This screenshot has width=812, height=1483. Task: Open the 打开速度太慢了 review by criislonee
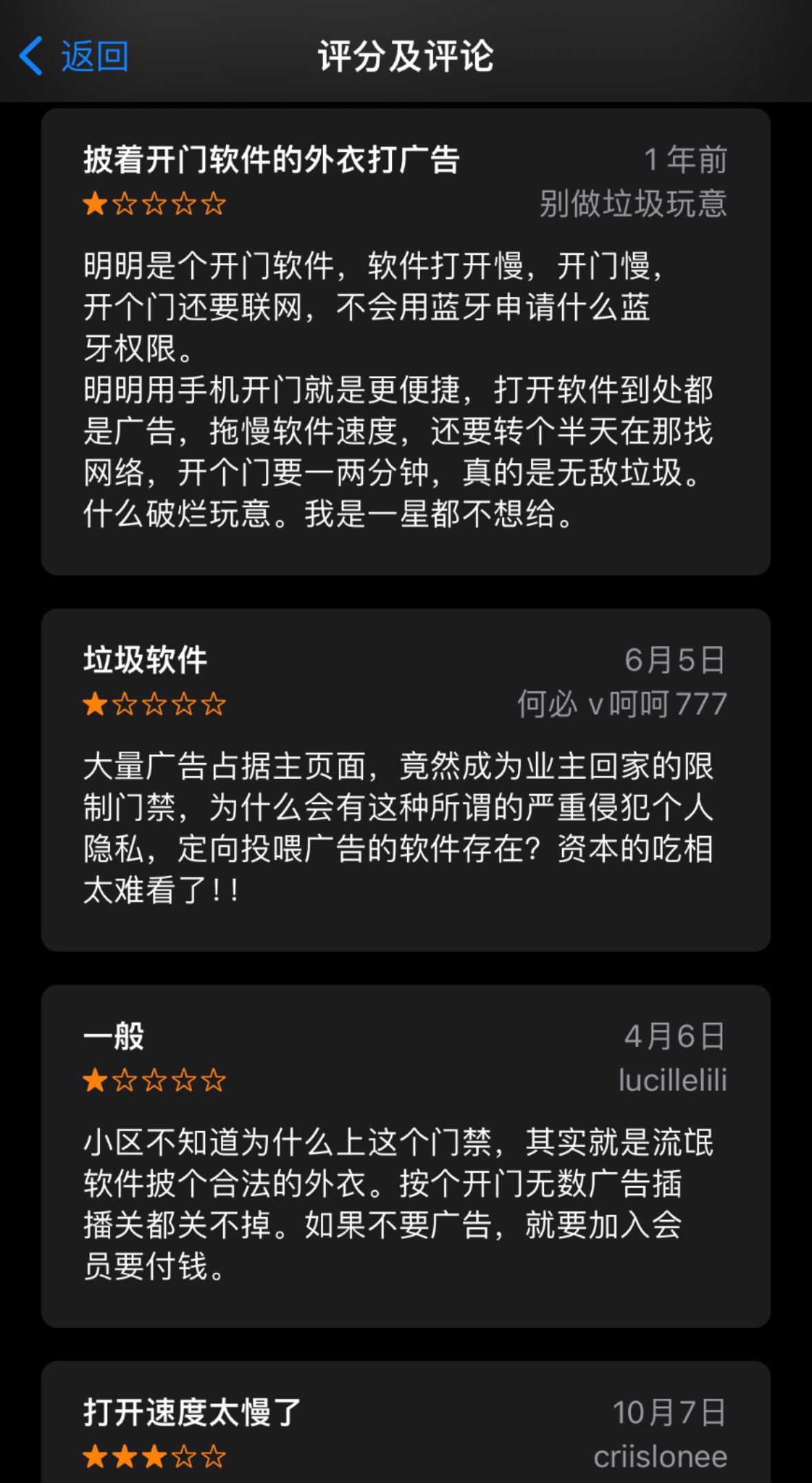pyautogui.click(x=406, y=1422)
